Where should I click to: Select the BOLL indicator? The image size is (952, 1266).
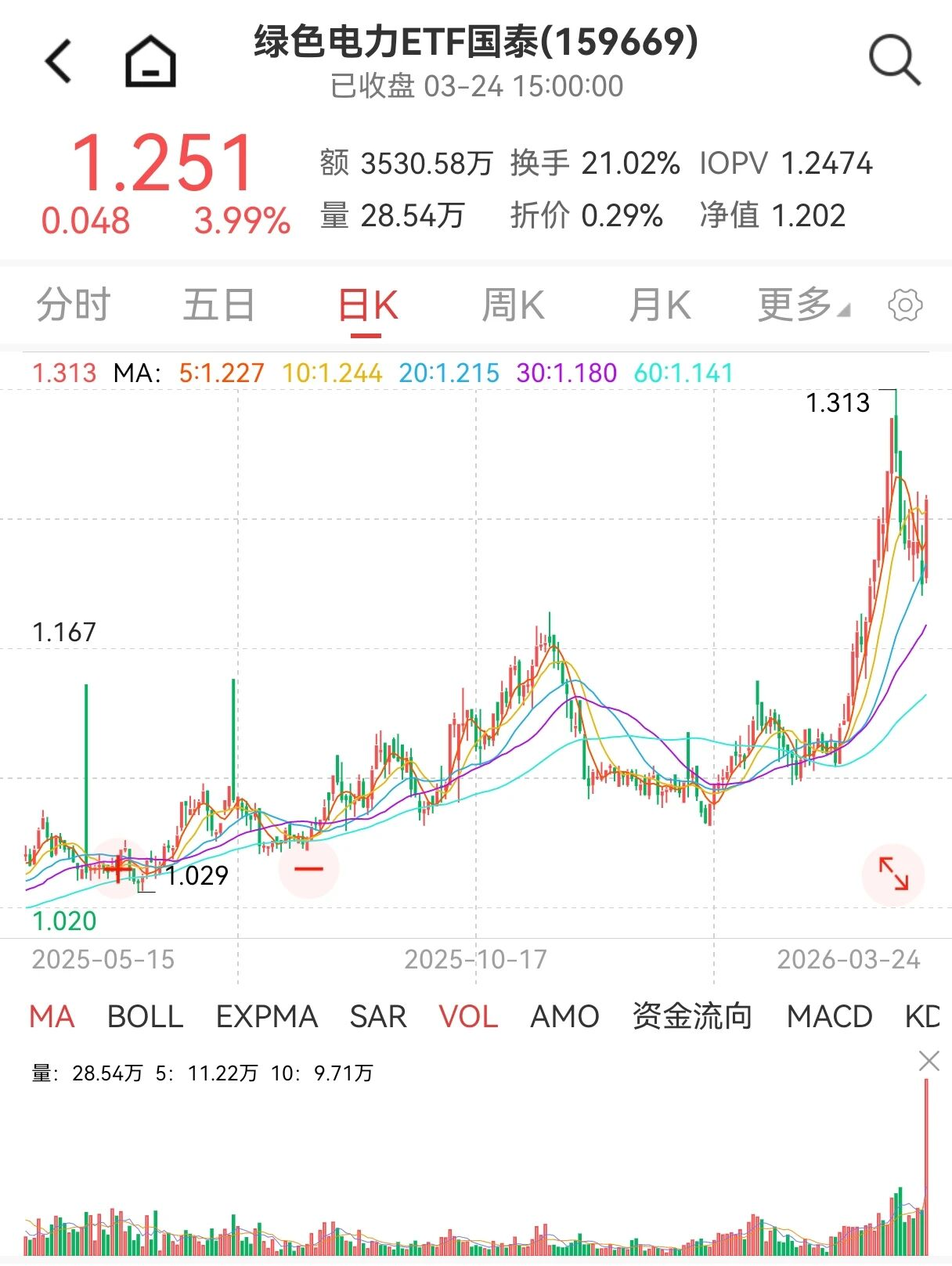point(145,1016)
